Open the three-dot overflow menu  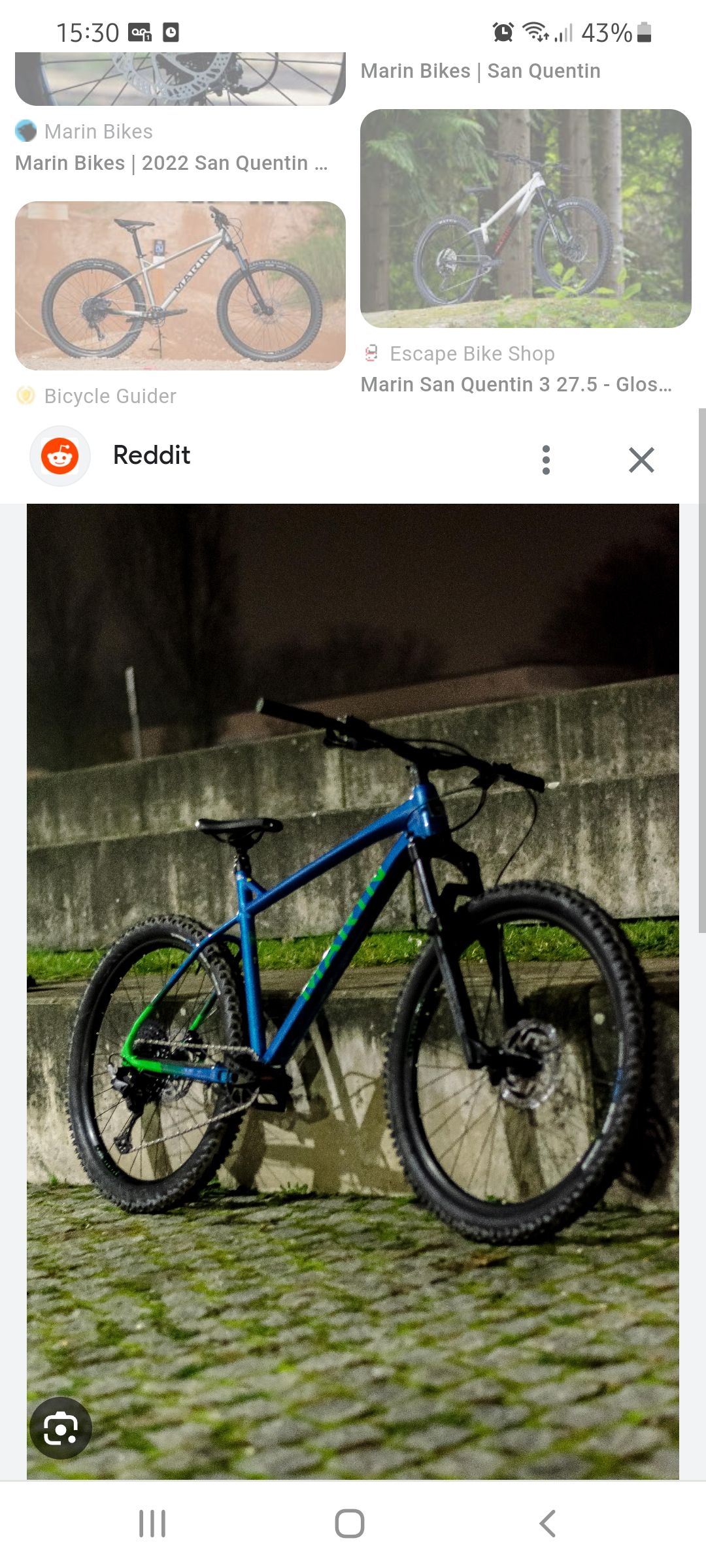(x=546, y=459)
